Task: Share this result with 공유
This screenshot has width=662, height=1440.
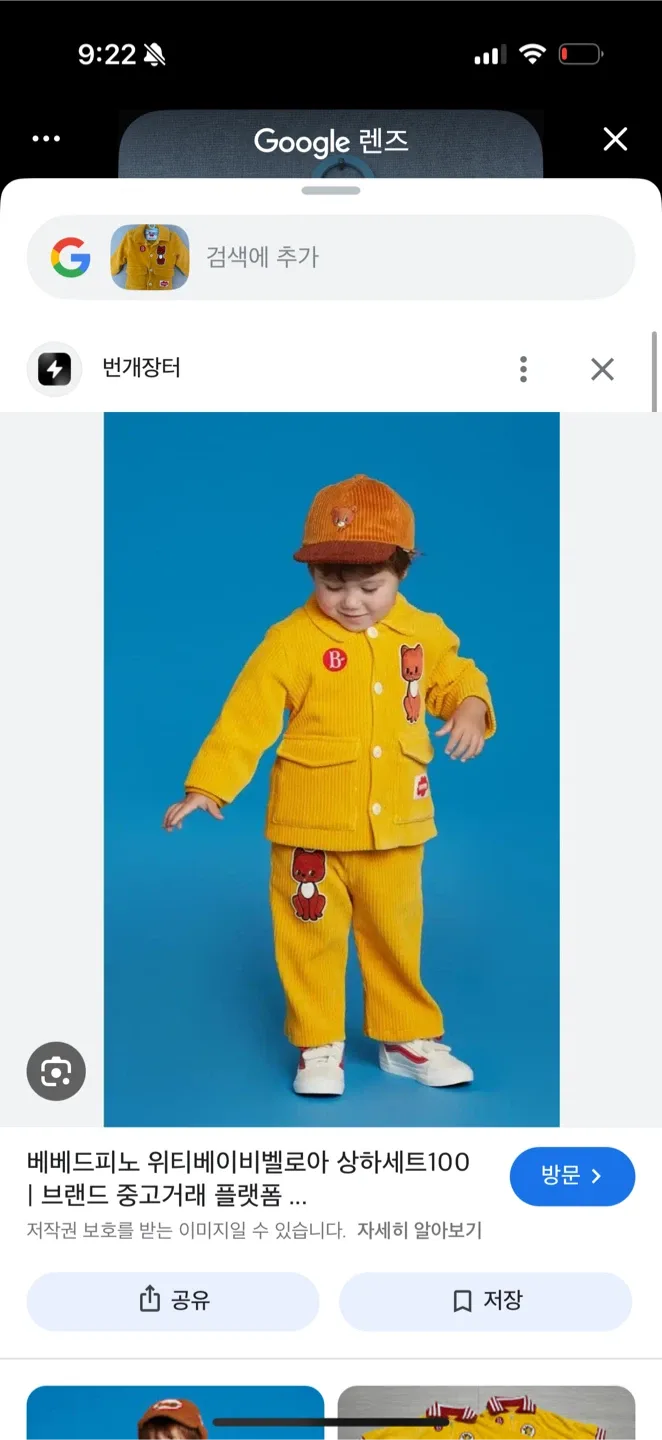Action: 173,1300
